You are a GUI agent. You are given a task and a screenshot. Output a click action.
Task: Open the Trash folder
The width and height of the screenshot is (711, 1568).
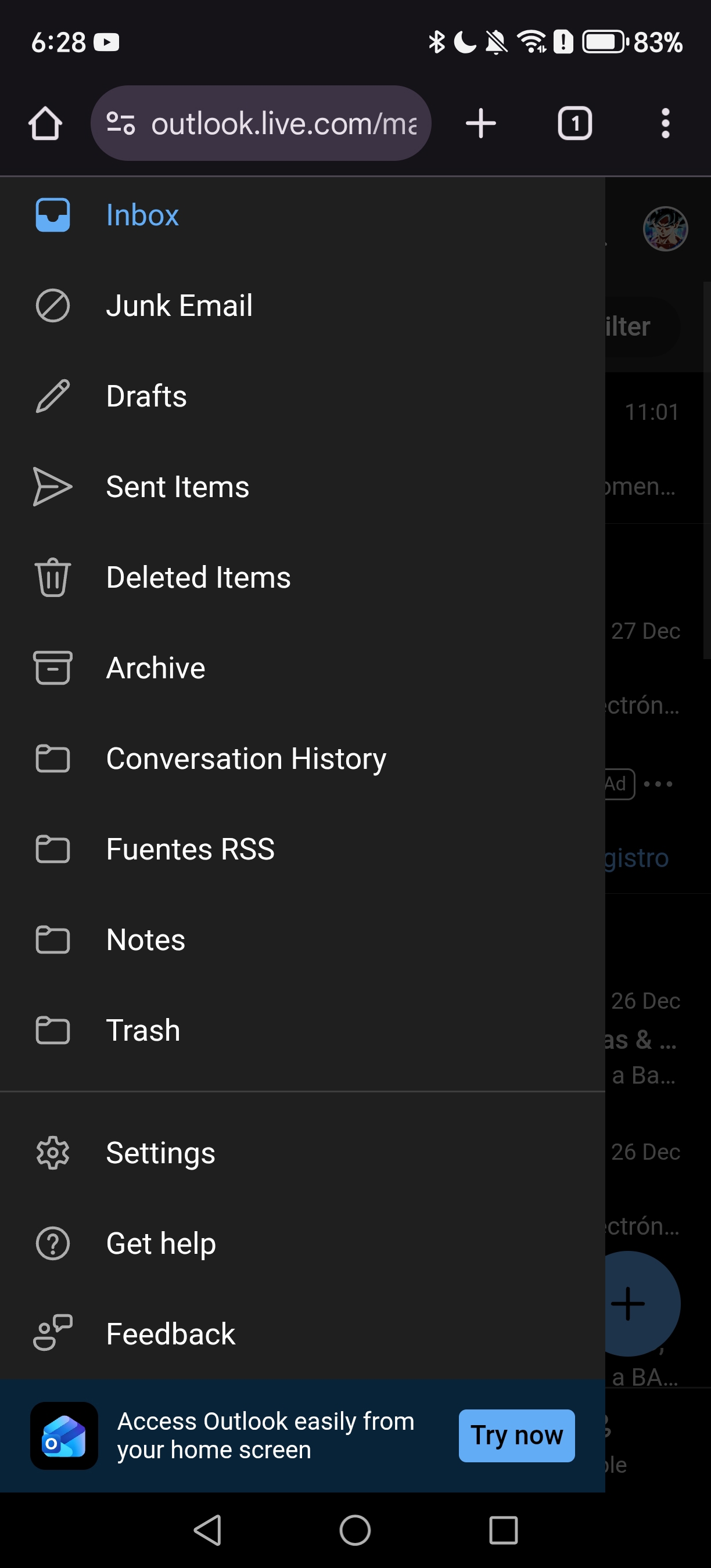(143, 1030)
